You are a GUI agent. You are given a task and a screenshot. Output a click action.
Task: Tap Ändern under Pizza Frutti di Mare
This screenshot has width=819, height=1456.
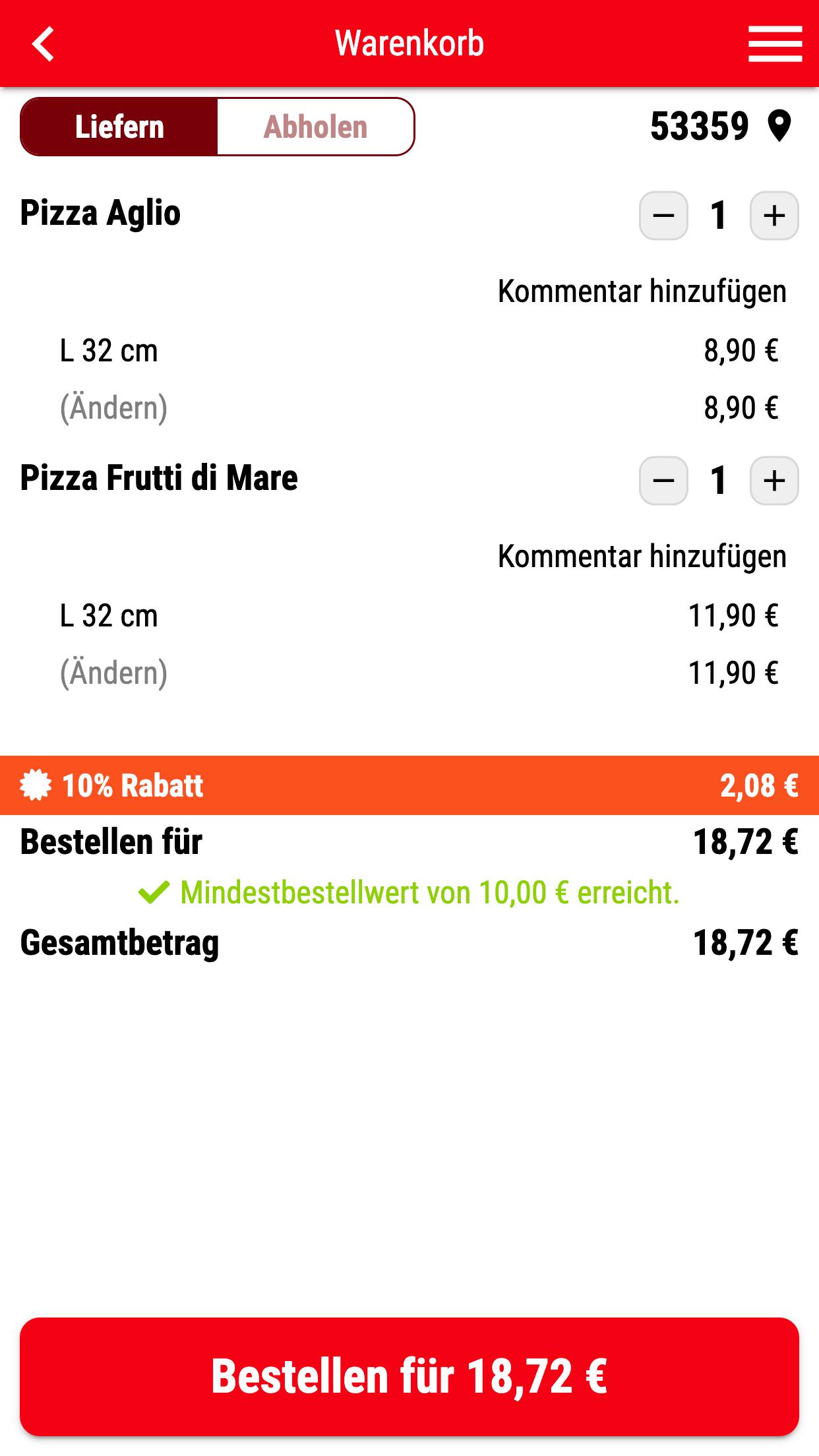click(113, 673)
